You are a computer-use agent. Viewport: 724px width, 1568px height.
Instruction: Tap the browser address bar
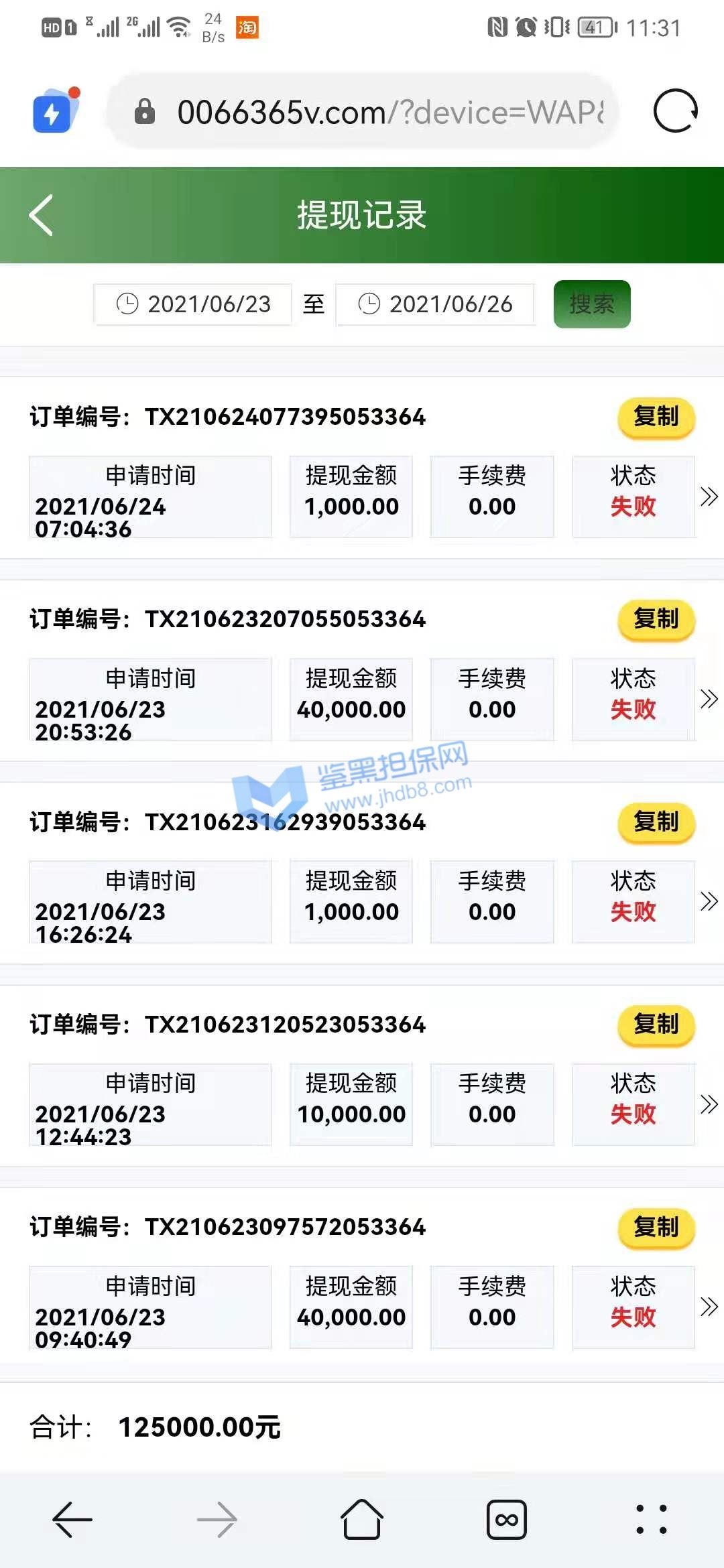coord(363,112)
